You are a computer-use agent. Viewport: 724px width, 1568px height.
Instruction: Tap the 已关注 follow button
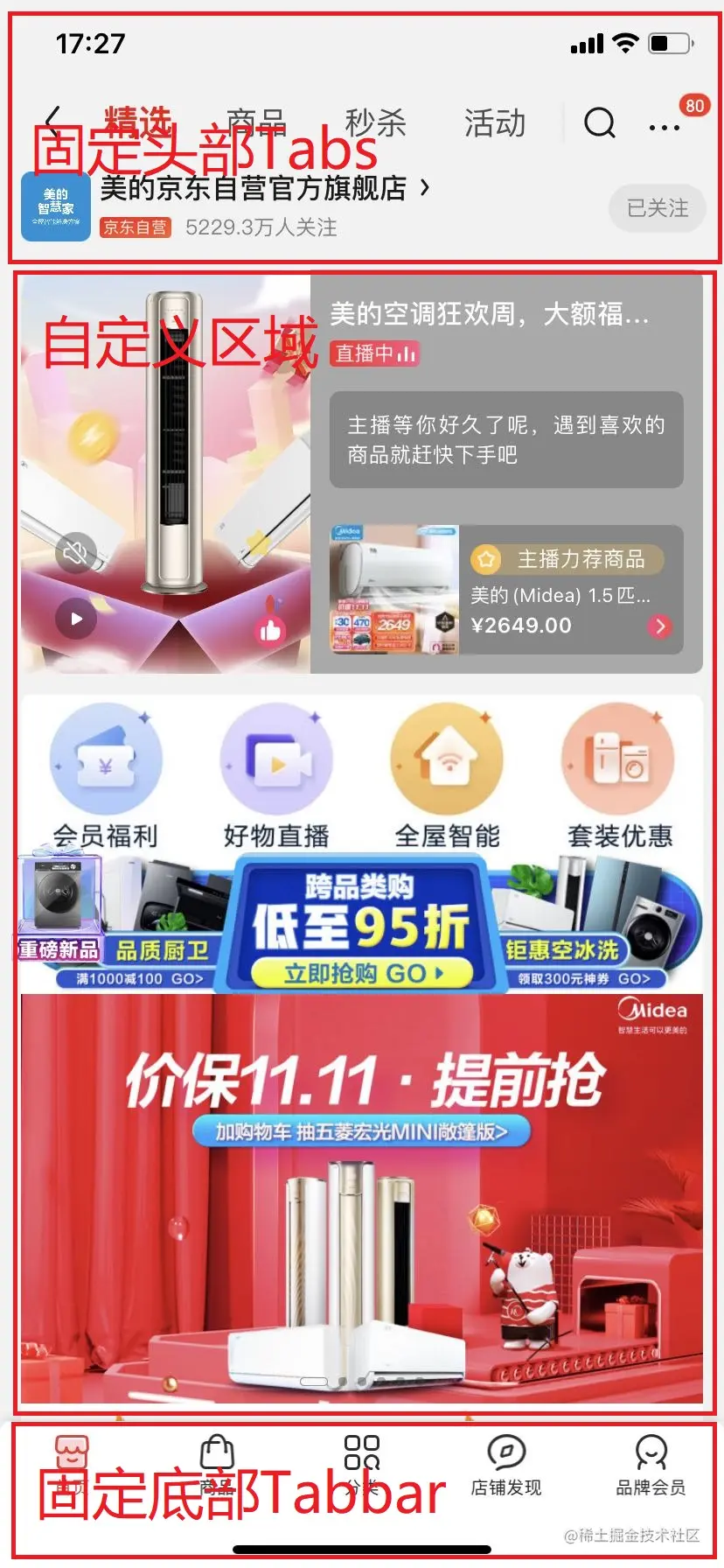tap(657, 208)
